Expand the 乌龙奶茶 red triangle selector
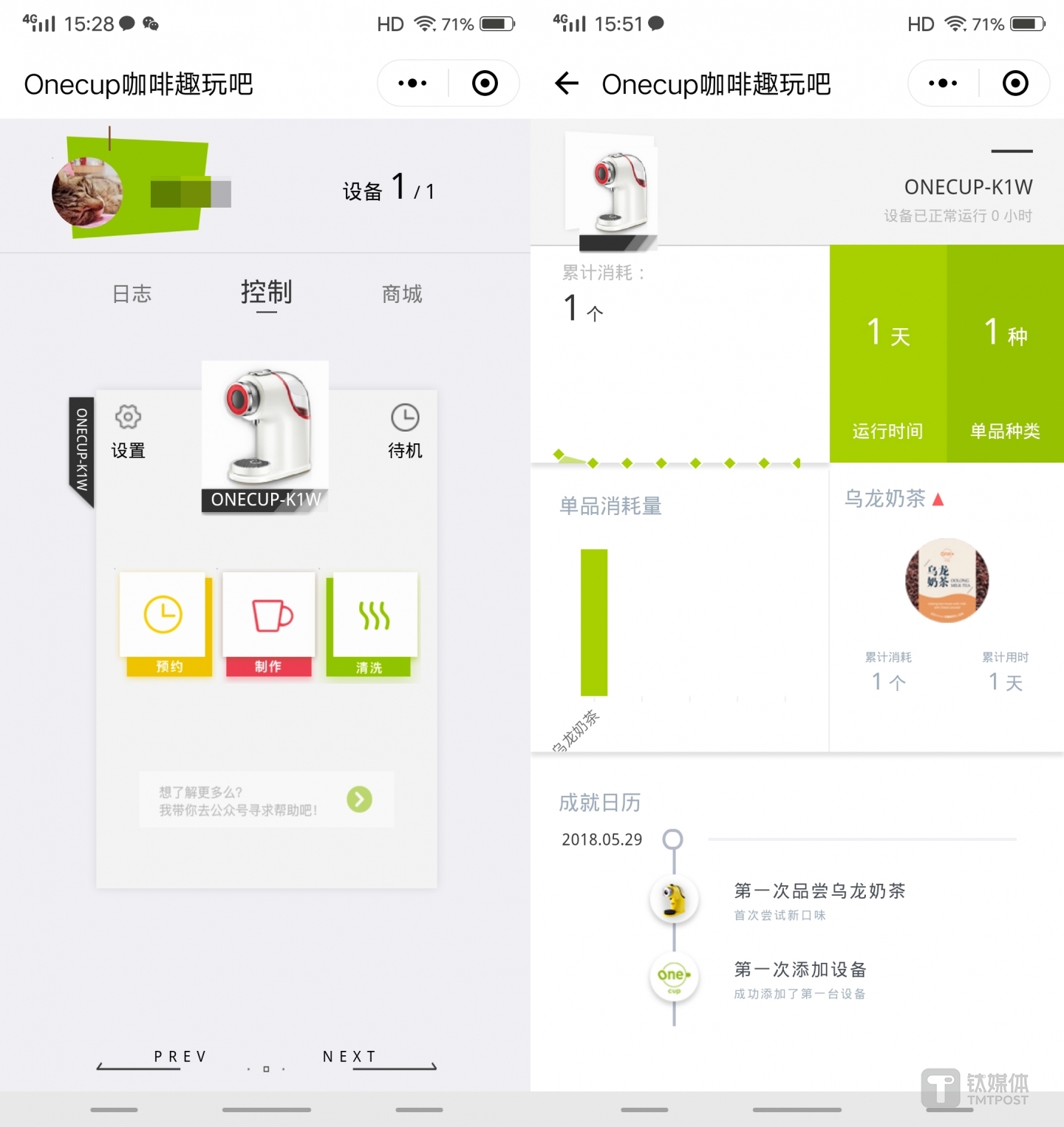1064x1127 pixels. click(x=938, y=500)
